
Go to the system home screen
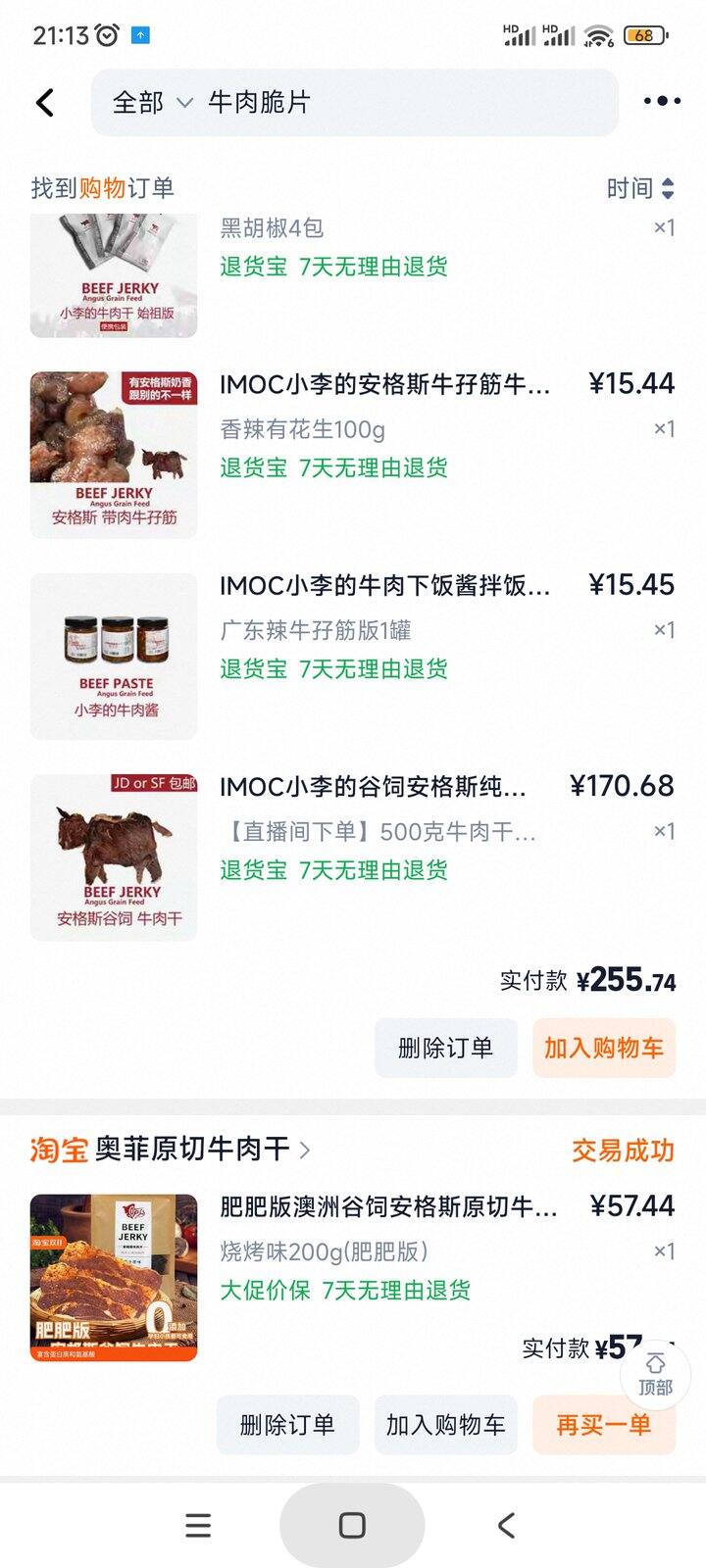point(352,1525)
